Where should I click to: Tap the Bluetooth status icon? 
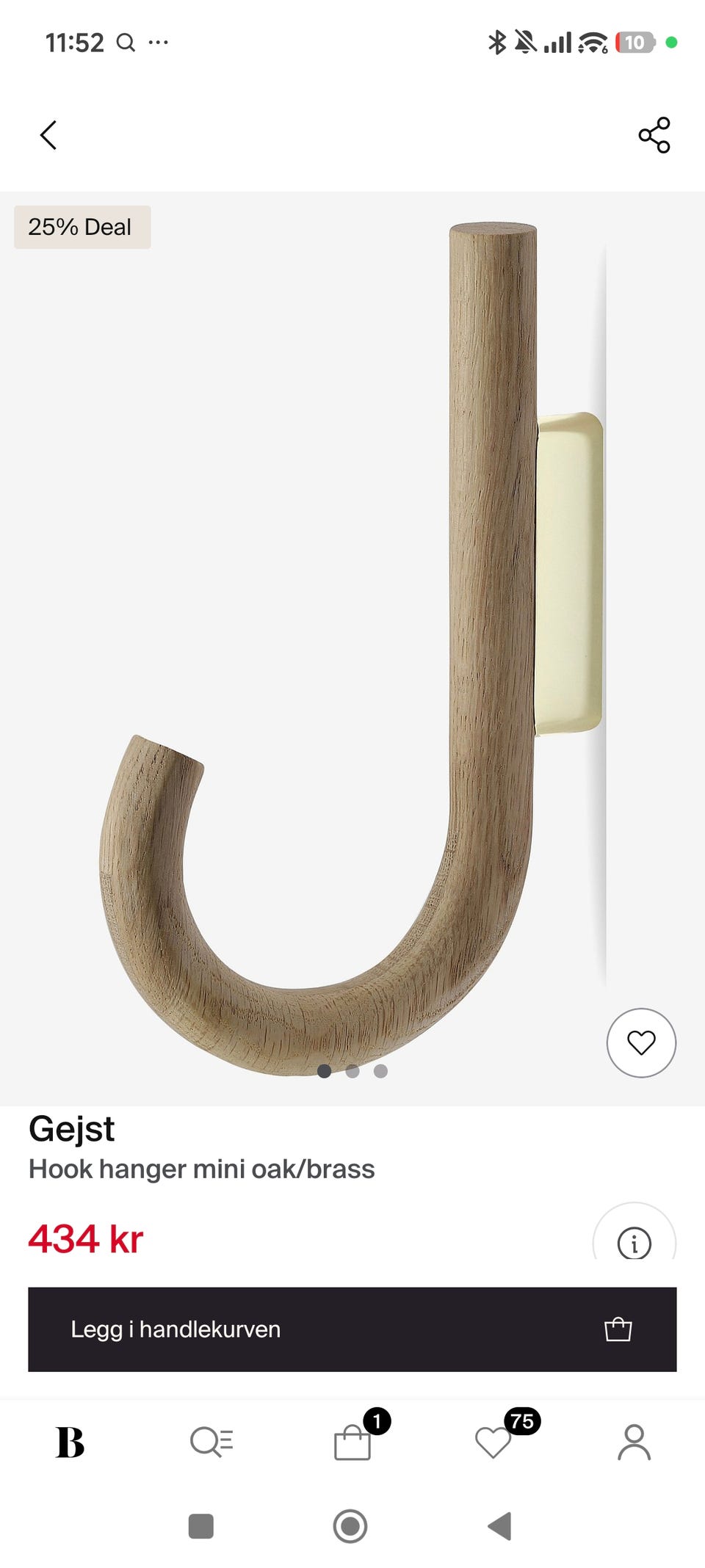(499, 42)
